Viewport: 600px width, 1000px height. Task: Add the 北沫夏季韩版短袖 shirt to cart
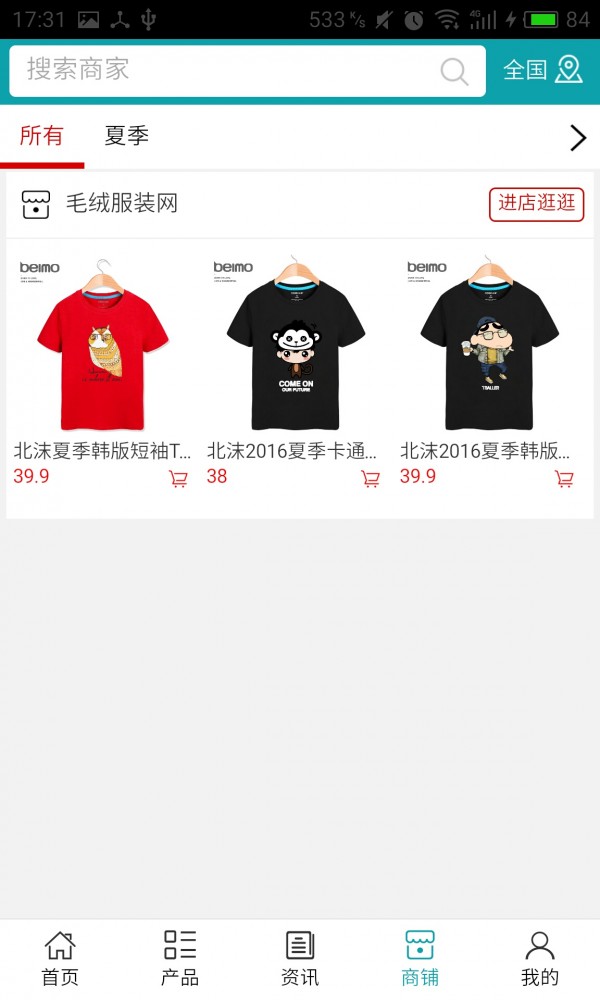tap(179, 479)
